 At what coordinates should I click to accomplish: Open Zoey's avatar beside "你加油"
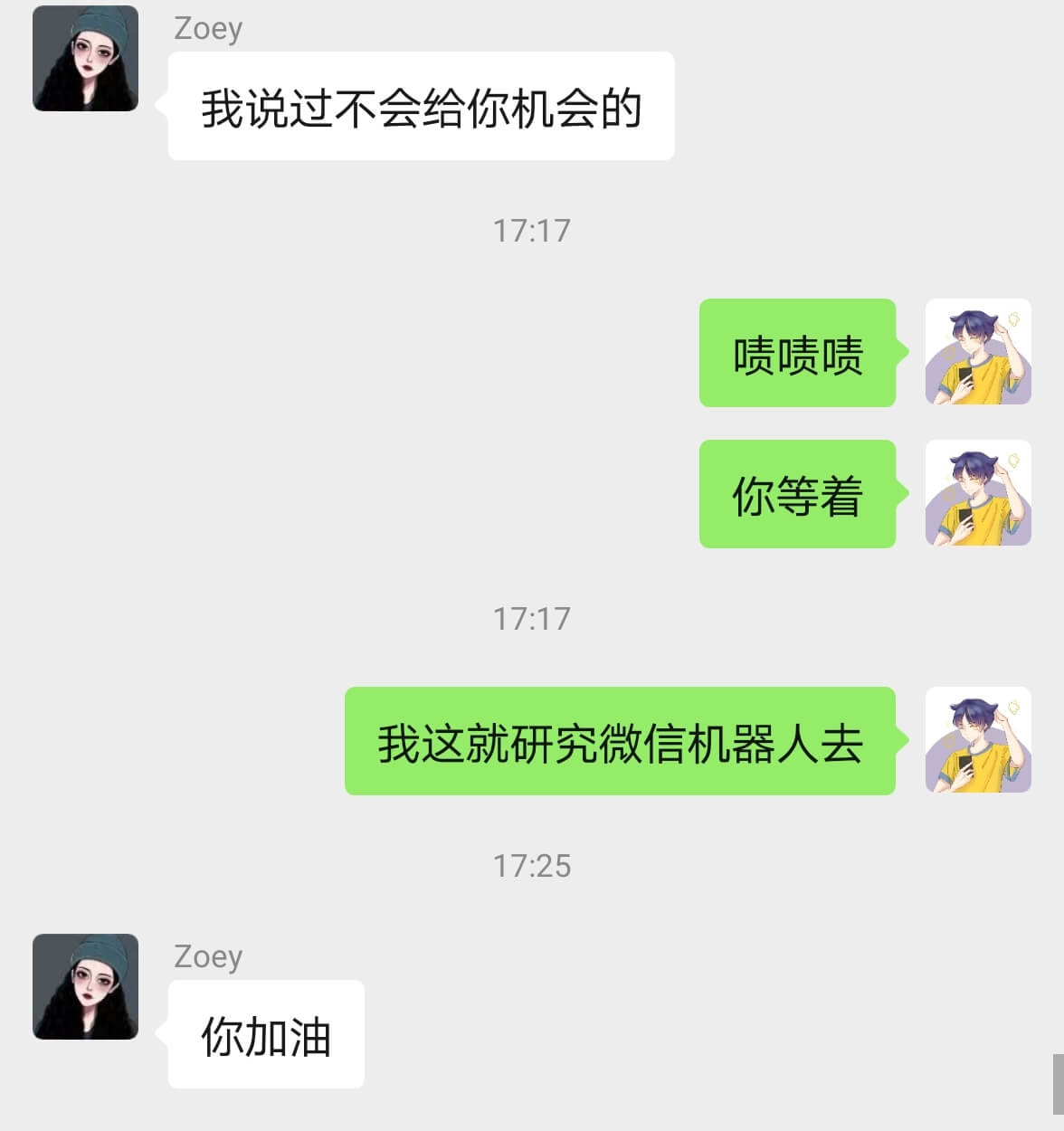coord(85,986)
